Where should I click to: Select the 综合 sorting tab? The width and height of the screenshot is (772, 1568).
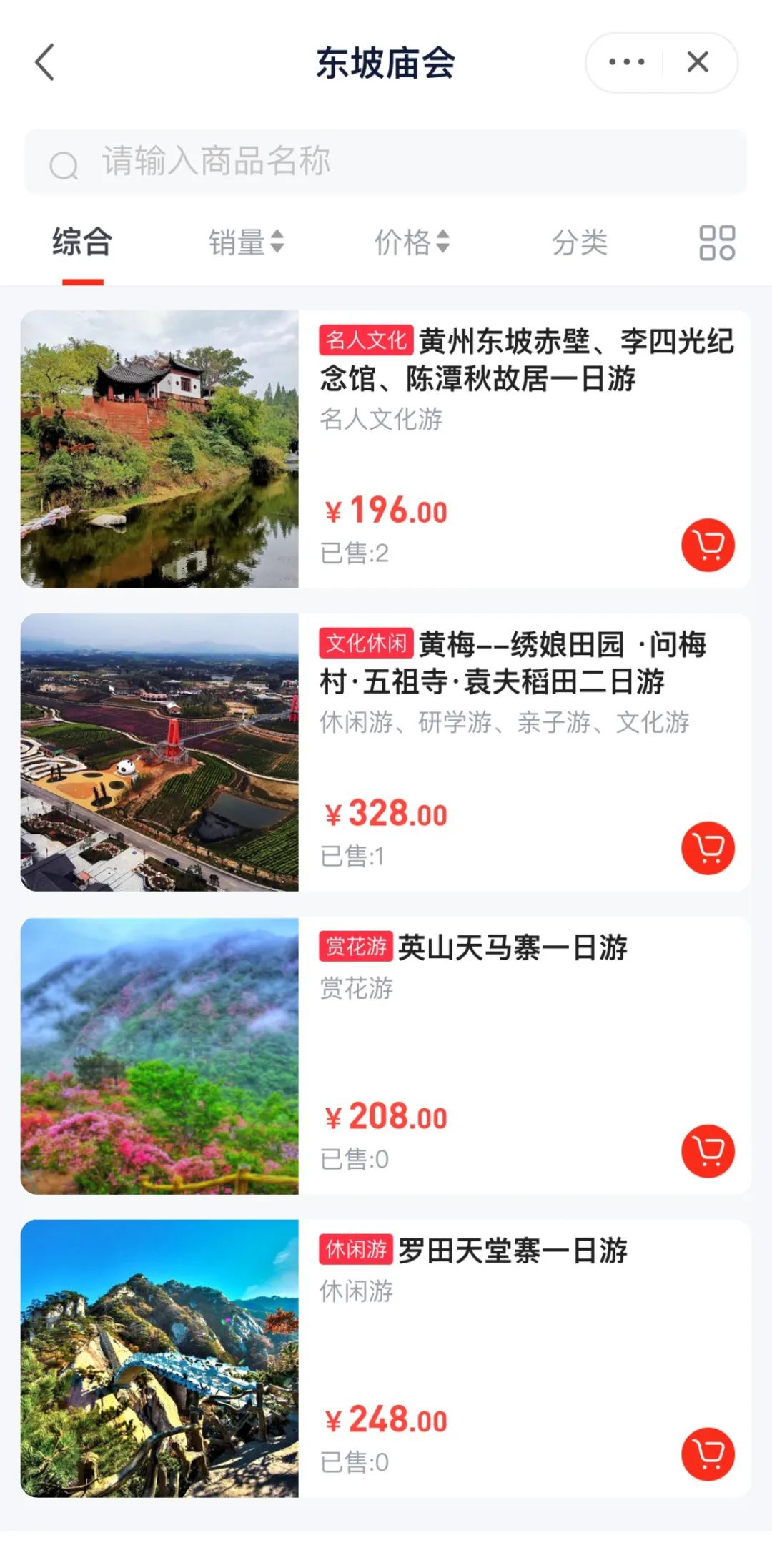click(x=82, y=242)
